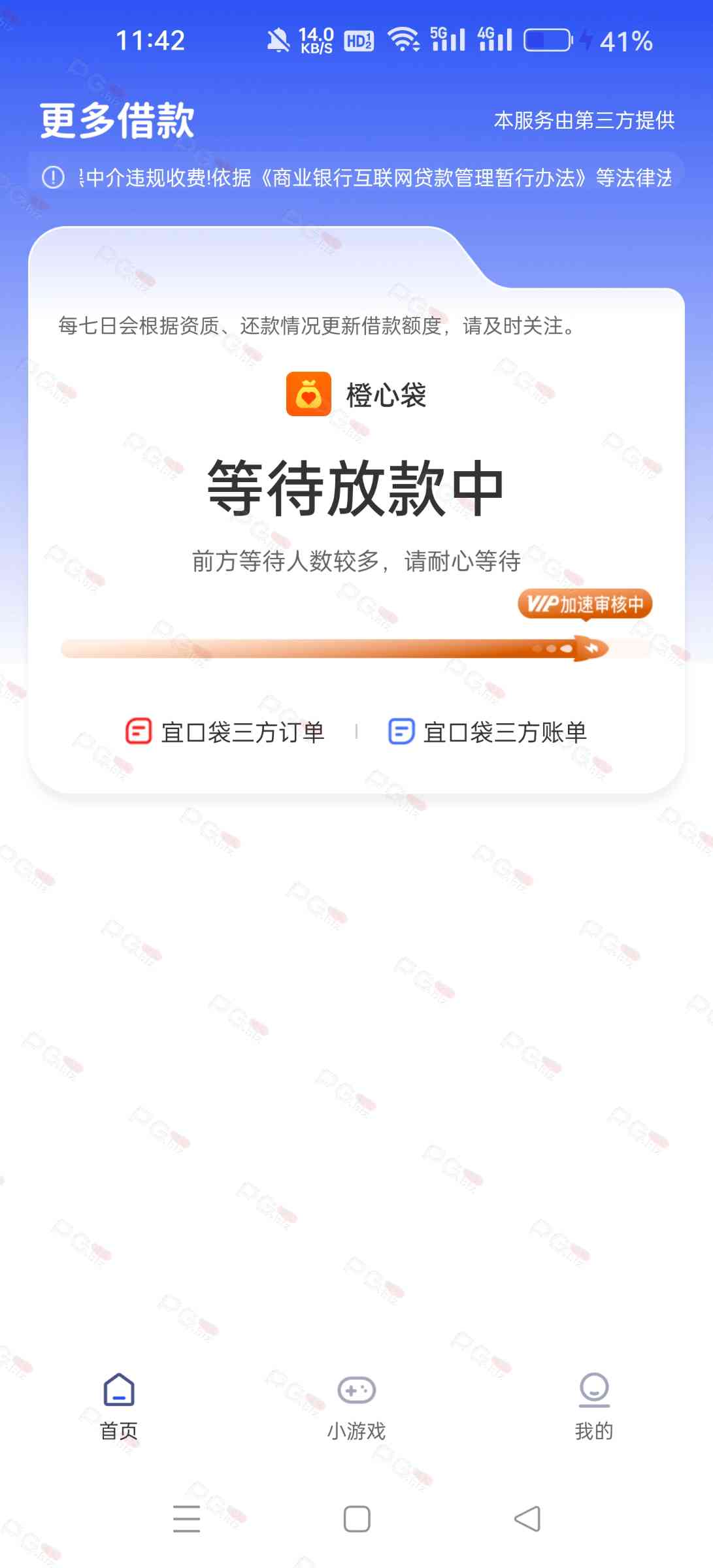
Task: Open 宜口袋三方账单
Action: (488, 732)
